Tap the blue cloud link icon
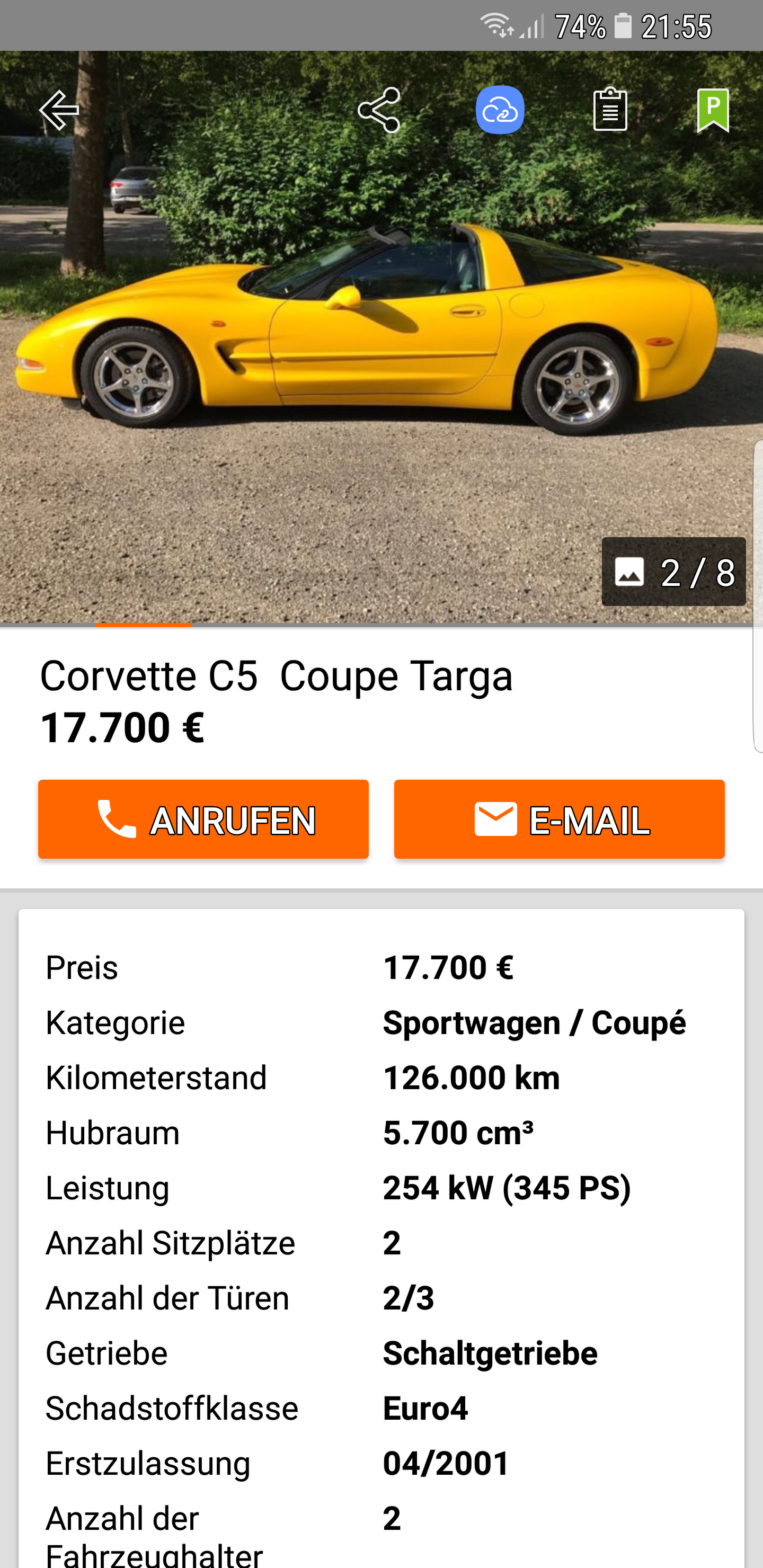The image size is (763, 1568). [x=500, y=110]
